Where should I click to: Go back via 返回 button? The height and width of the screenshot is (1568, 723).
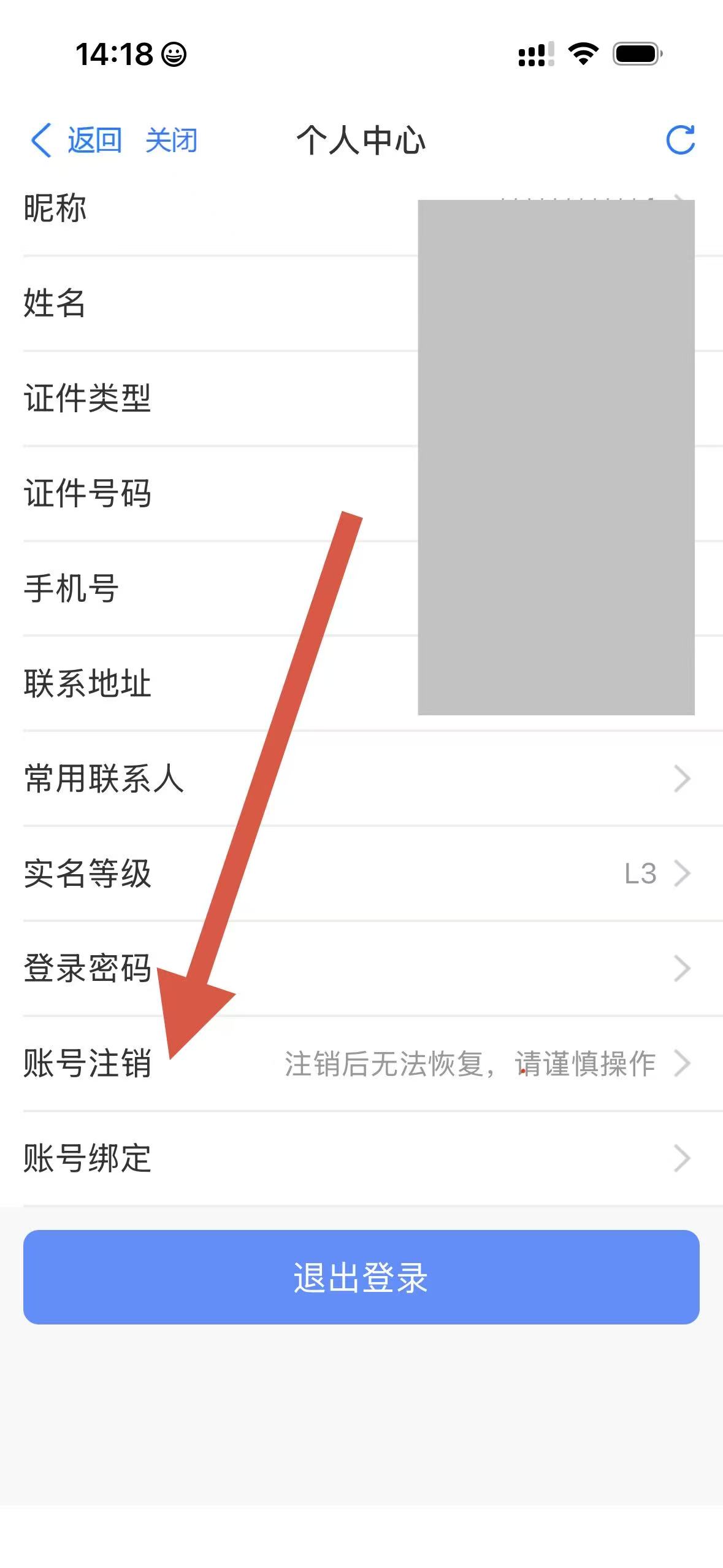[77, 140]
